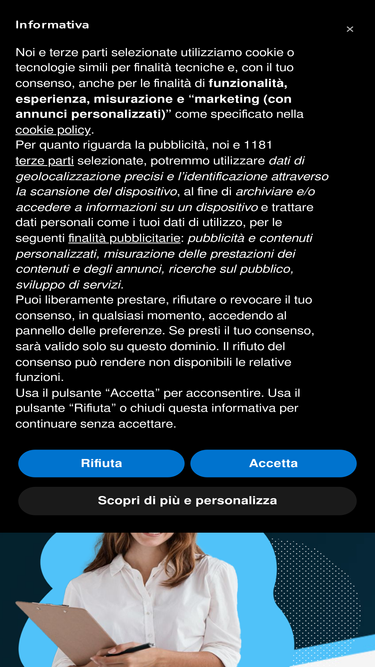Open the terze parti link
The width and height of the screenshot is (375, 667).
pos(45,161)
